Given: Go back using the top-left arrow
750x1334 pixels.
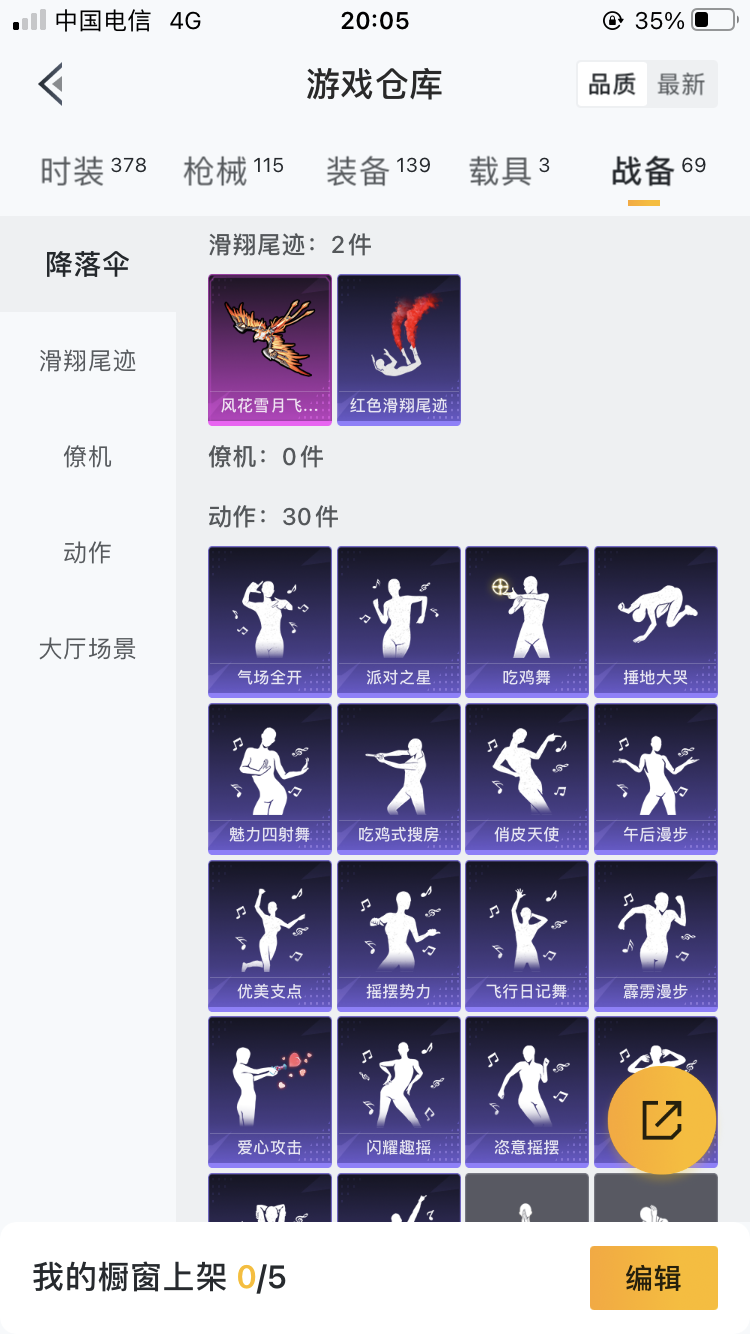Looking at the screenshot, I should tap(51, 84).
